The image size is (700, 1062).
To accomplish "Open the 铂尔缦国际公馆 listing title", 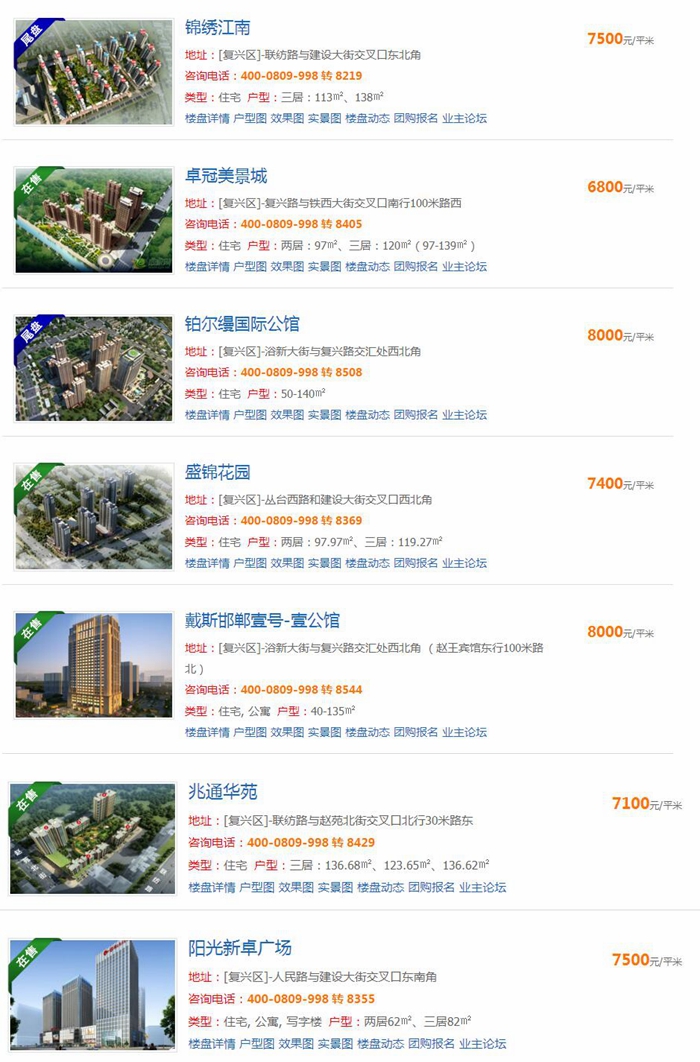I will (242, 324).
